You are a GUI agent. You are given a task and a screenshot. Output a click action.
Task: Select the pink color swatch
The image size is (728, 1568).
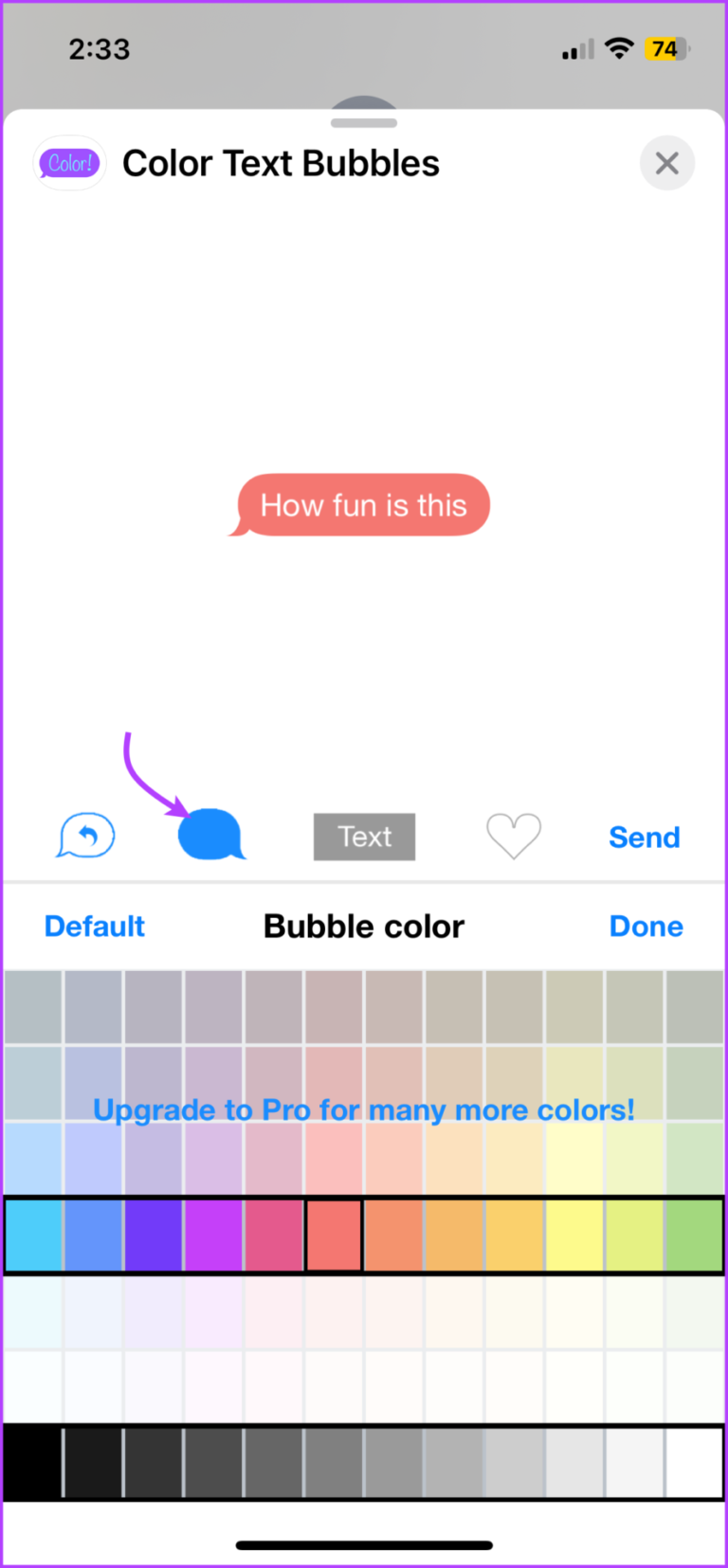pyautogui.click(x=273, y=1235)
